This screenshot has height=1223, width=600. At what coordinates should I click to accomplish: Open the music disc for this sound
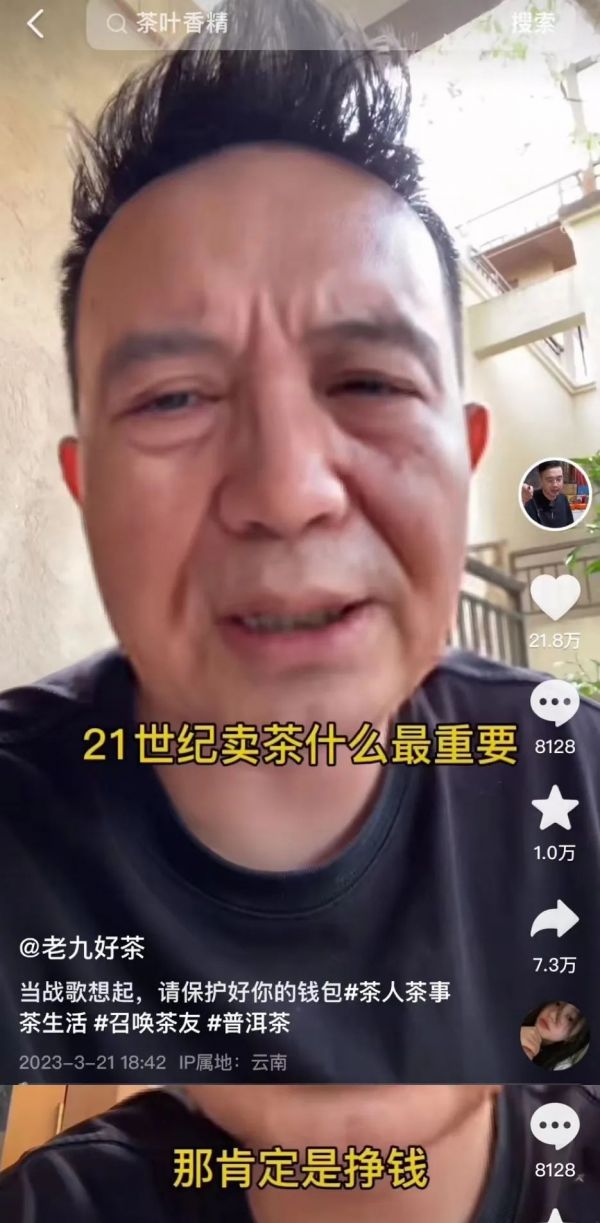tap(554, 1034)
